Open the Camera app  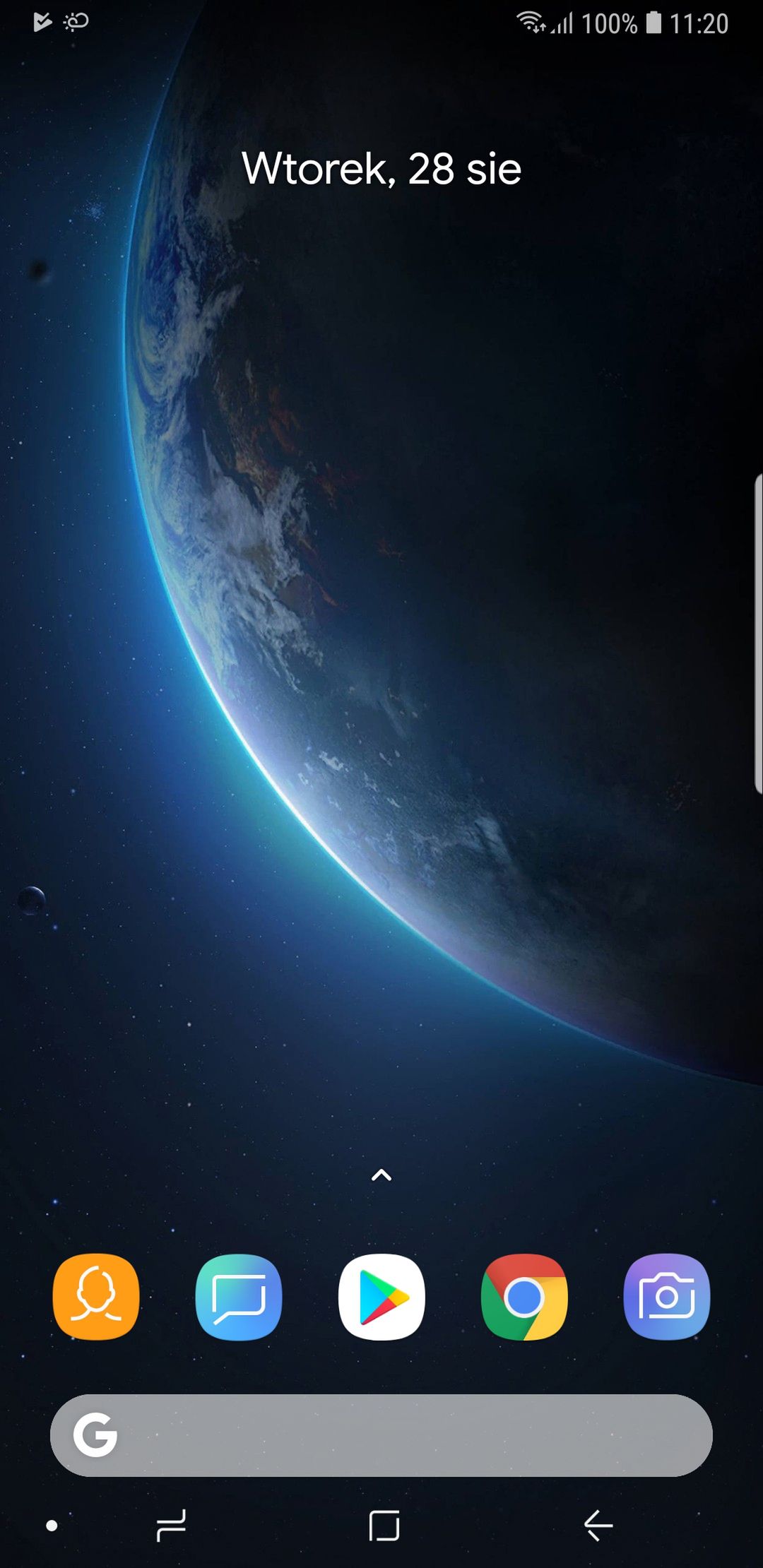point(667,1297)
